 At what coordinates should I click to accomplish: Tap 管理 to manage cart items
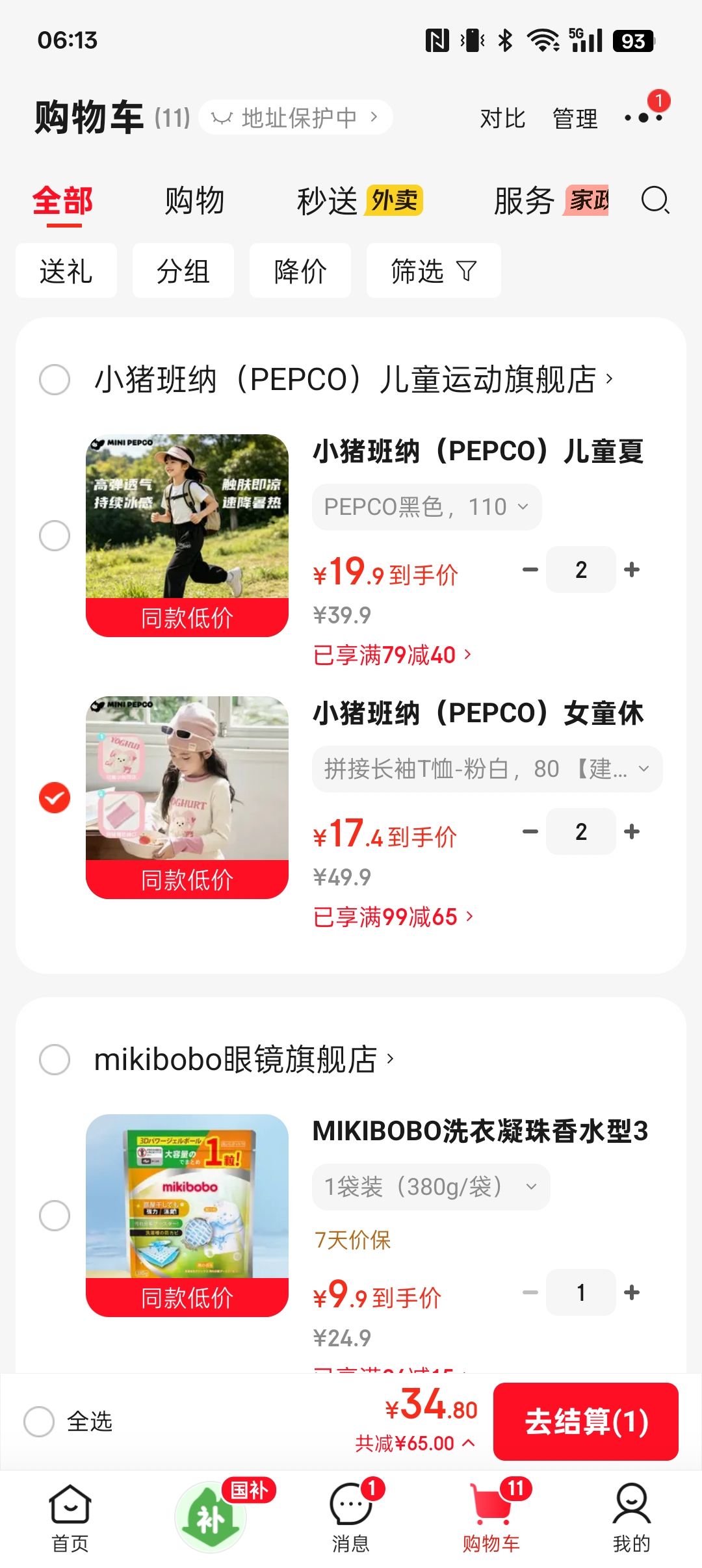coord(575,118)
